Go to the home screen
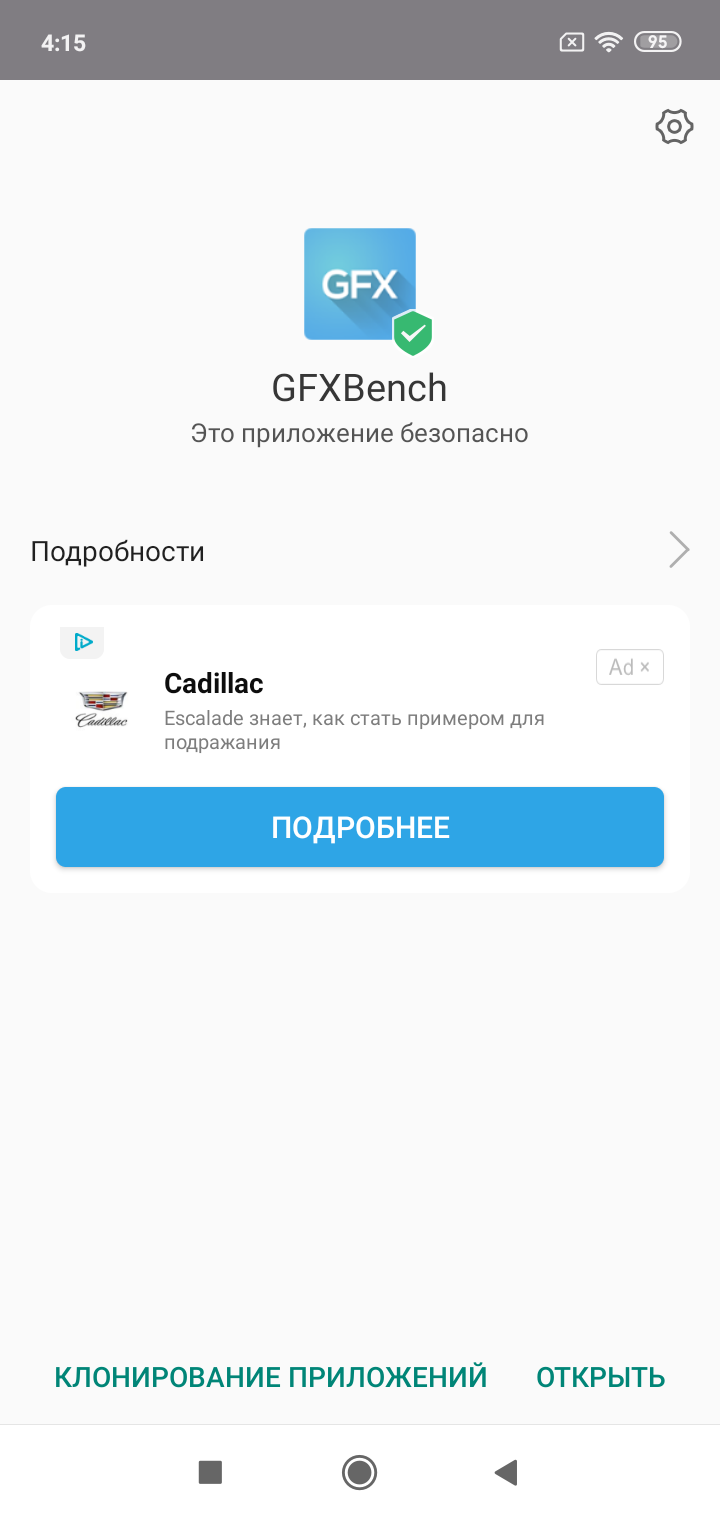The height and width of the screenshot is (1520, 720). (359, 1472)
